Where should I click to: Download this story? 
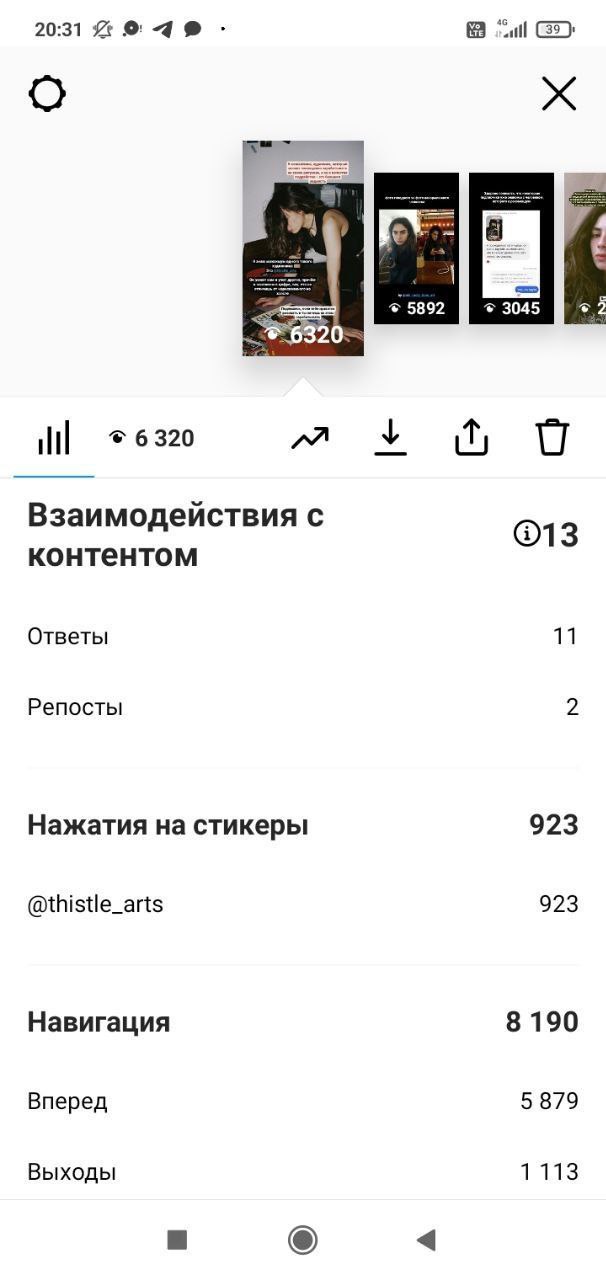click(390, 437)
